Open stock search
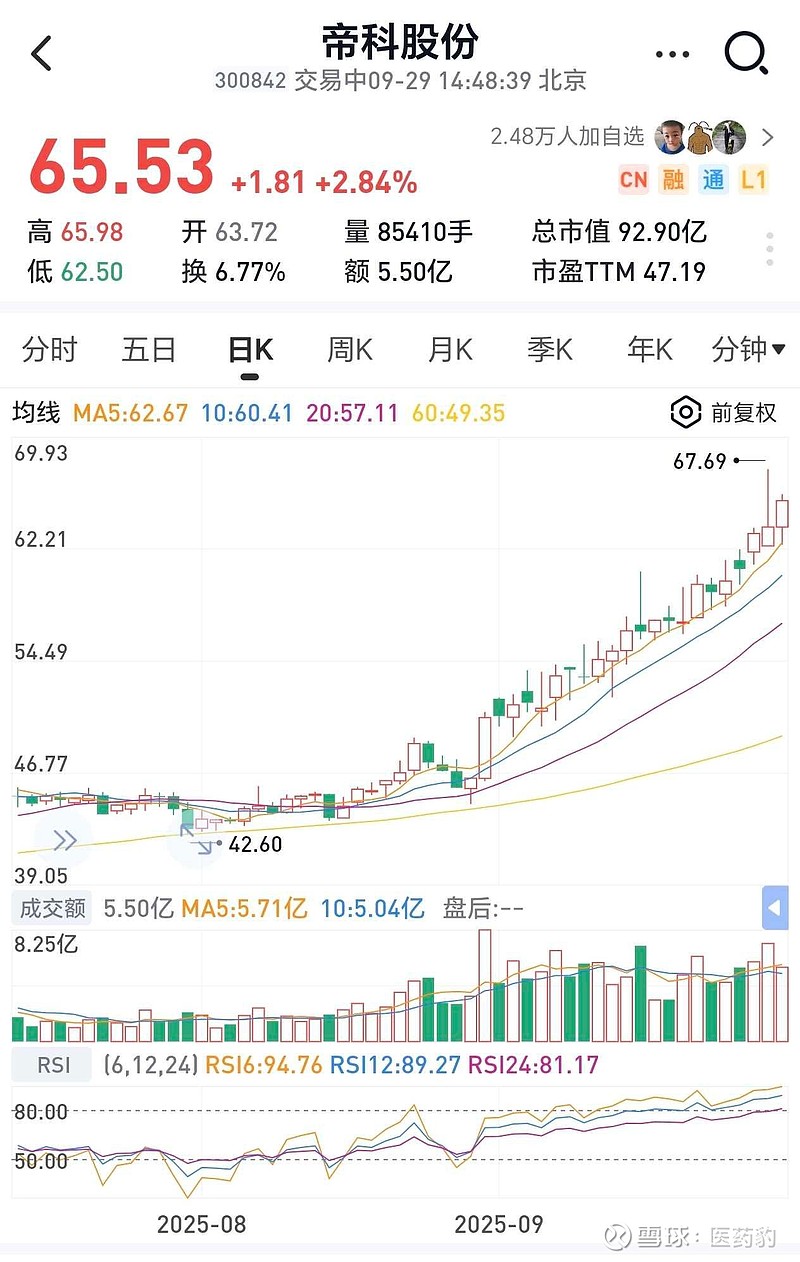 click(x=745, y=53)
